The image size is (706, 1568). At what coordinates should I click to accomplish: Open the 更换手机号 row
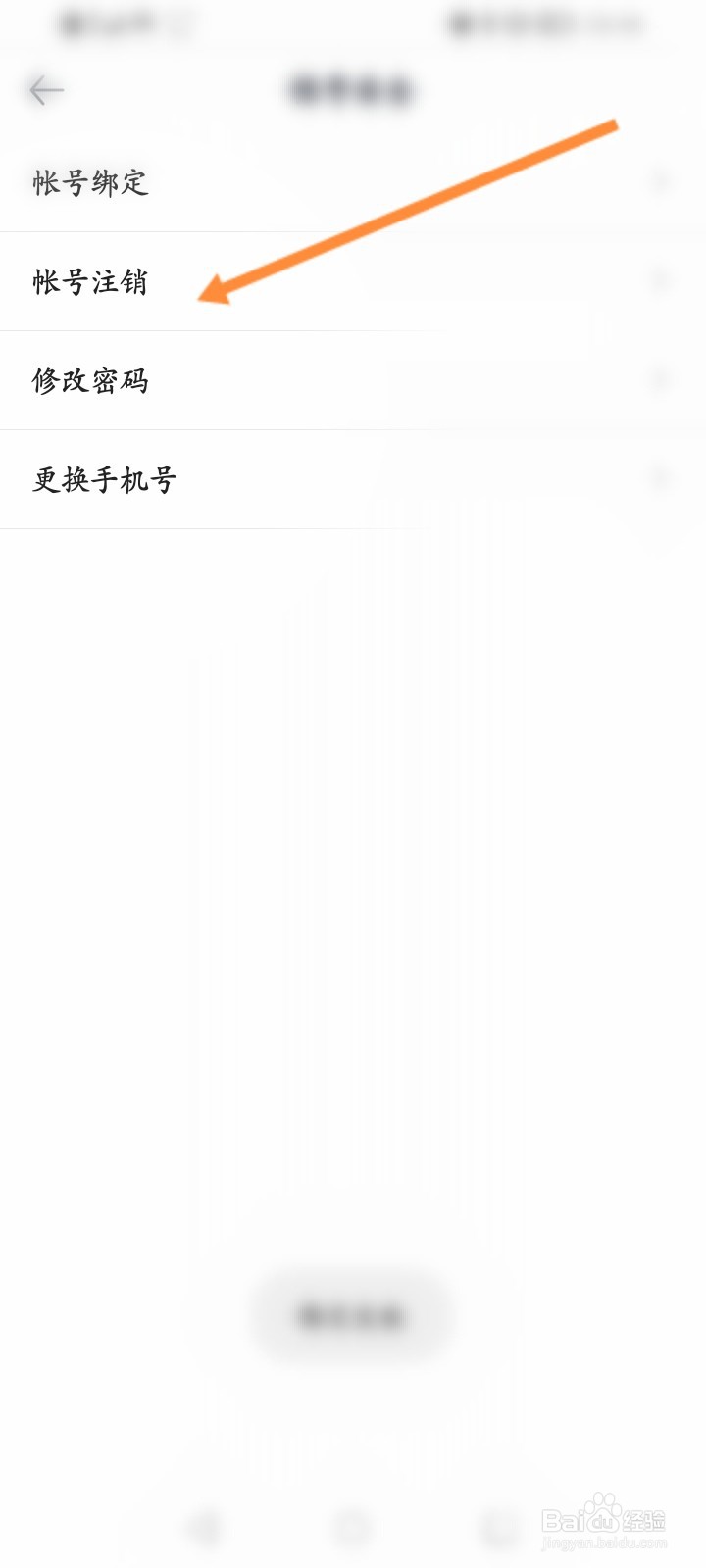coord(103,479)
